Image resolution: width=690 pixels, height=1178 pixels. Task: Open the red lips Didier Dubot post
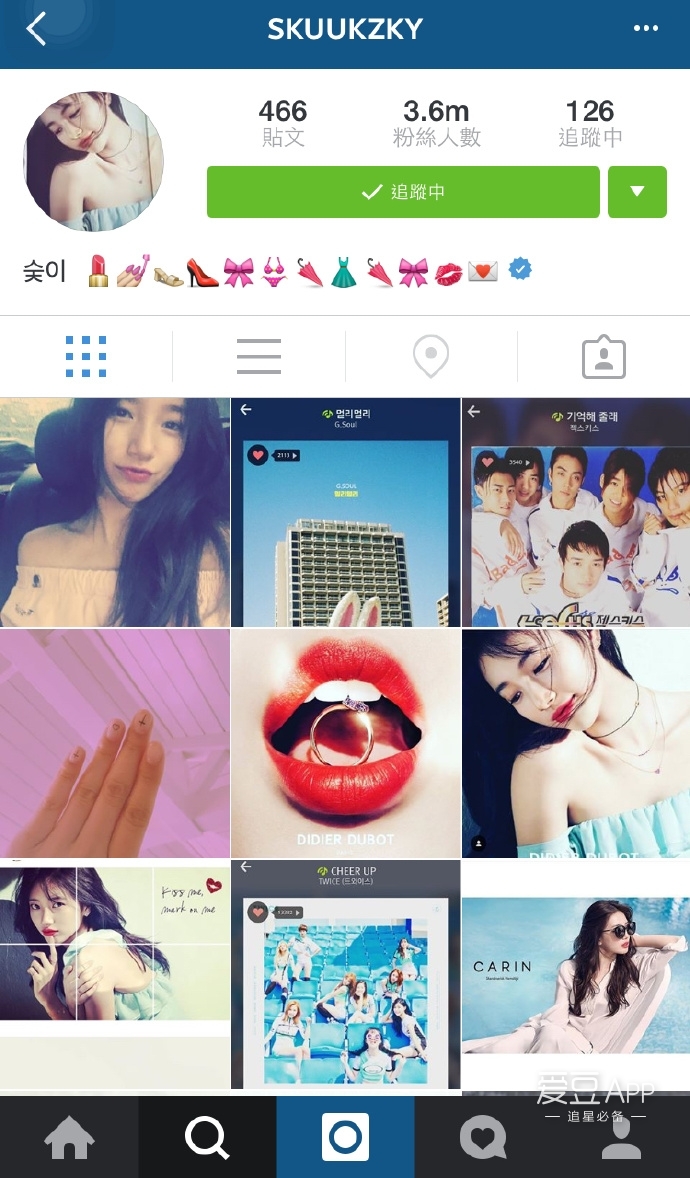coord(345,743)
